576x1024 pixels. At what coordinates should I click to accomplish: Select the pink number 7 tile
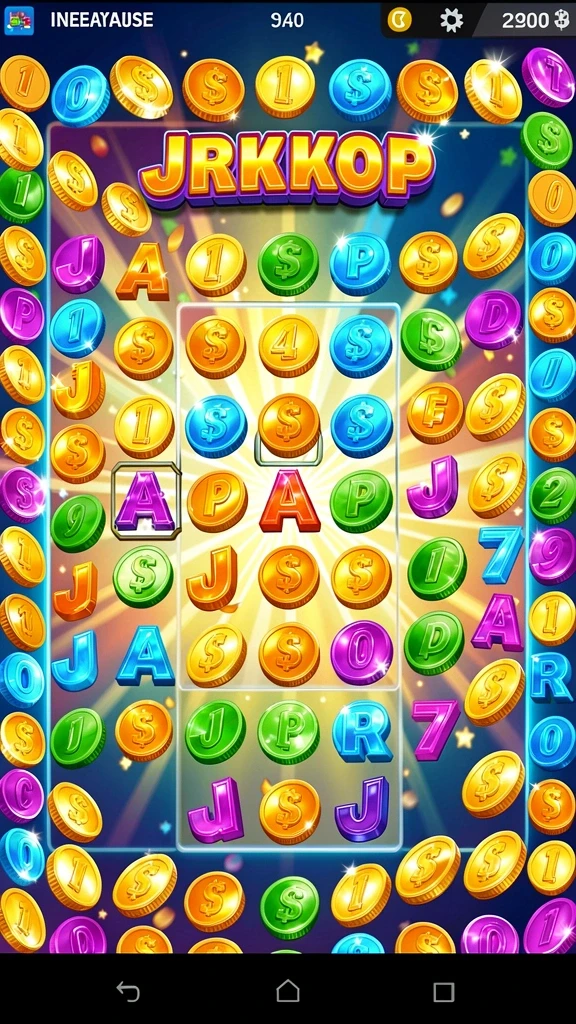434,729
